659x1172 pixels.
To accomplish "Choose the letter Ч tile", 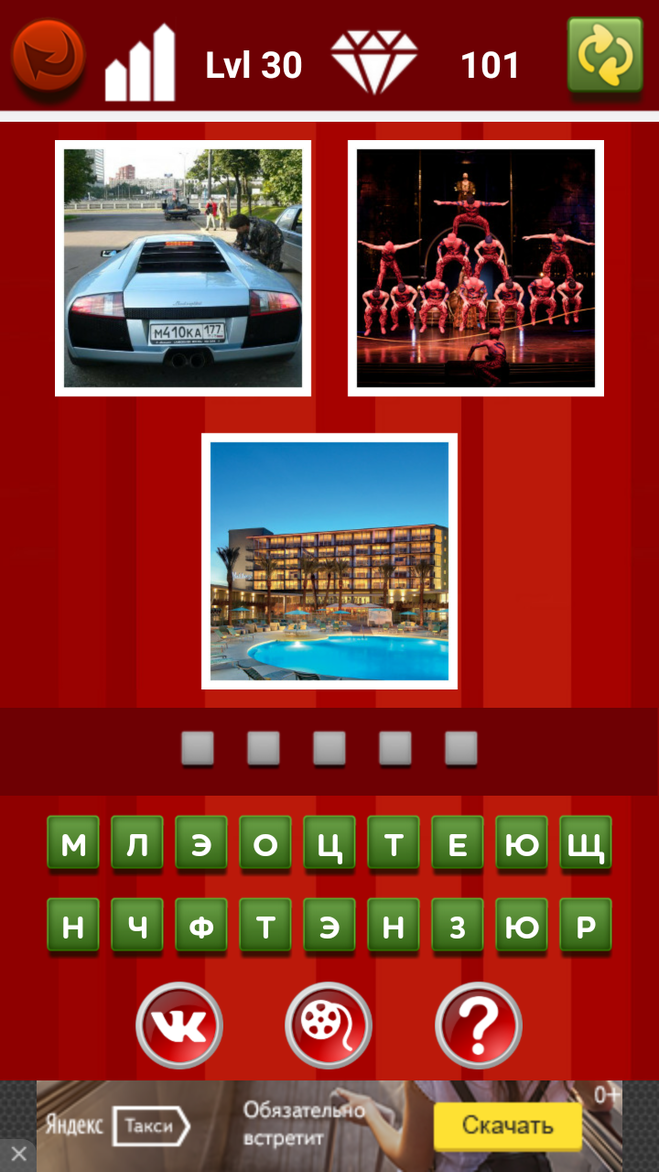I will point(137,927).
